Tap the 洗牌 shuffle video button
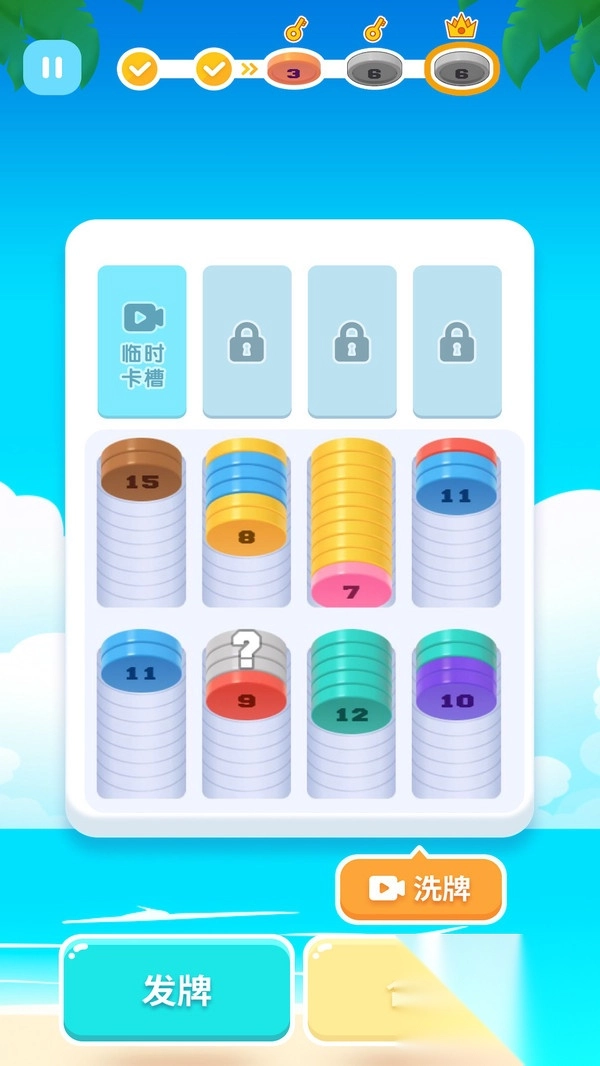This screenshot has width=600, height=1066. pos(421,888)
